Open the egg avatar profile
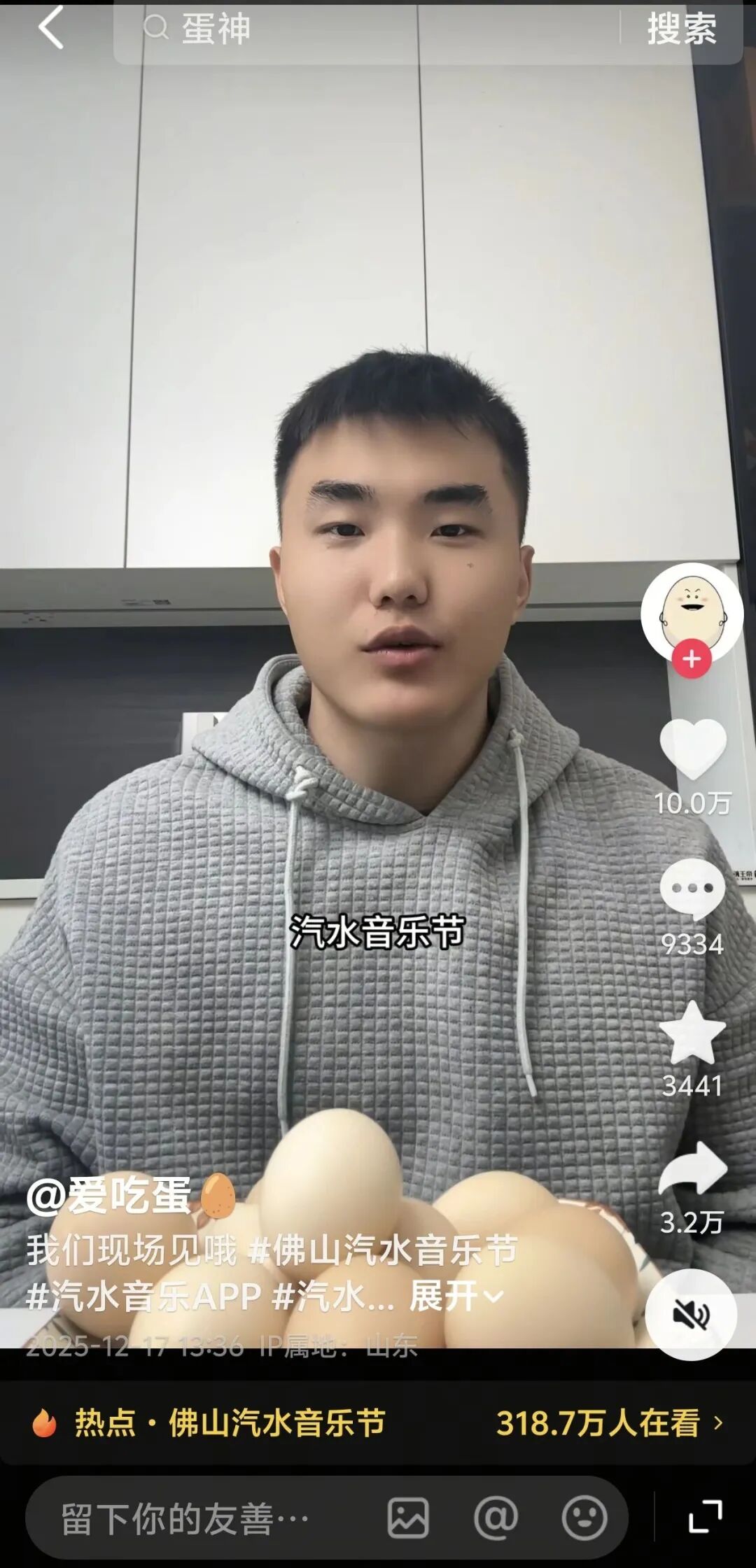Screen dimensions: 756x1568 (692, 609)
